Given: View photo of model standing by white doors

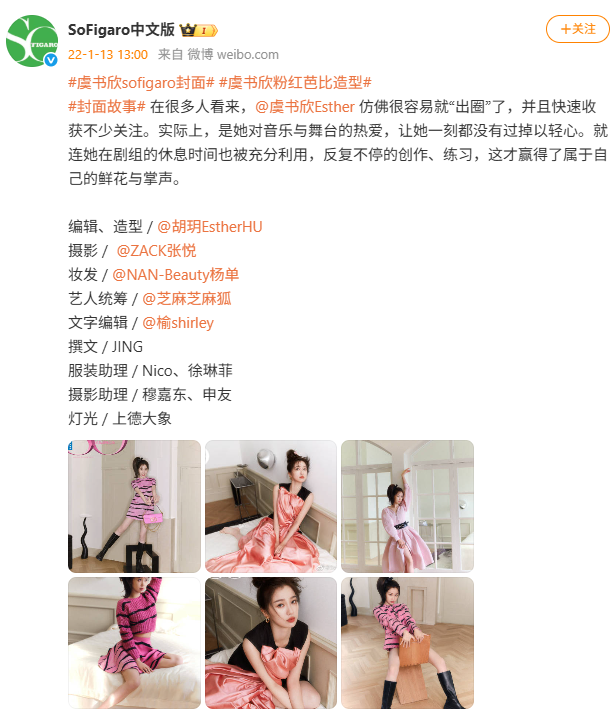Looking at the screenshot, I should (x=407, y=506).
